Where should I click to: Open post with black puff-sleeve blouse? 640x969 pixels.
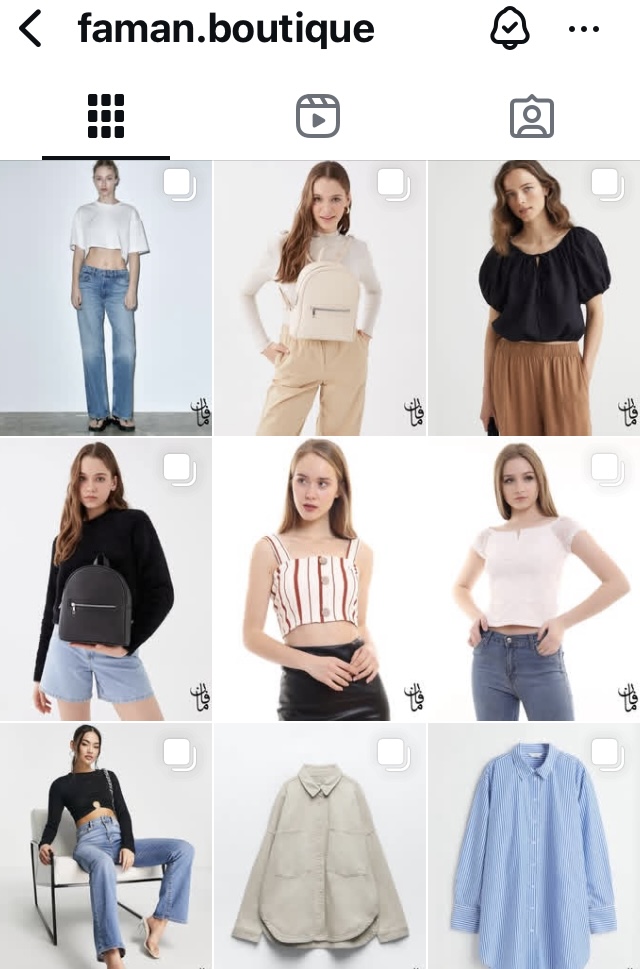pyautogui.click(x=533, y=298)
